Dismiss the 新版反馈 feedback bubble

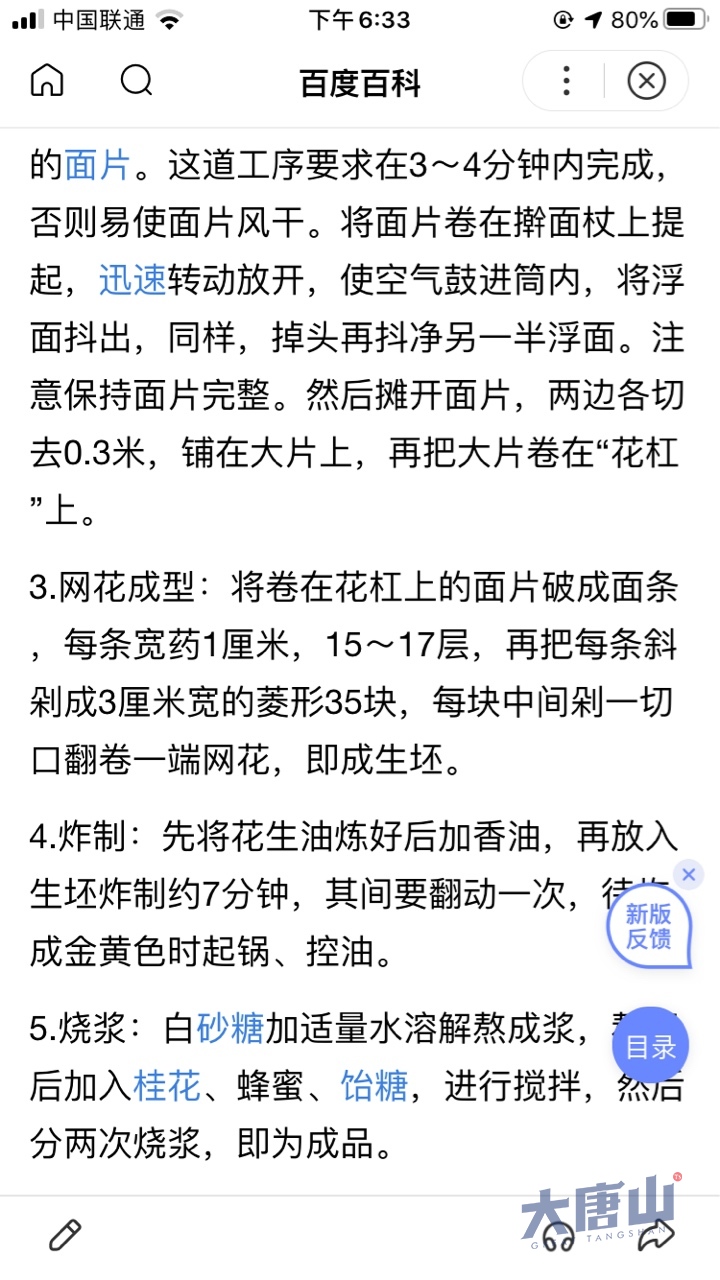click(687, 875)
